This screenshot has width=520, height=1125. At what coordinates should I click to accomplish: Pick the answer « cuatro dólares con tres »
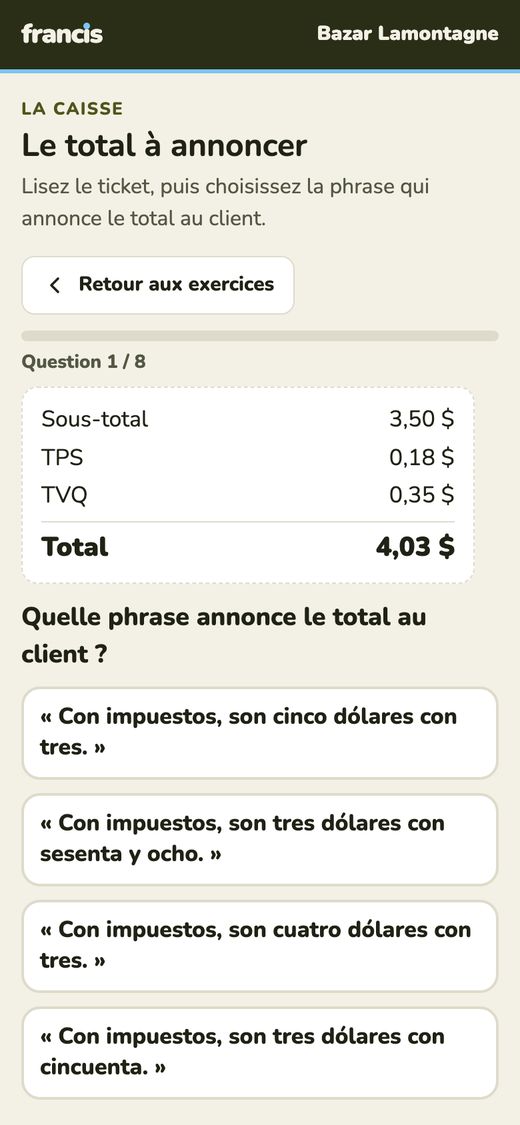pos(260,946)
